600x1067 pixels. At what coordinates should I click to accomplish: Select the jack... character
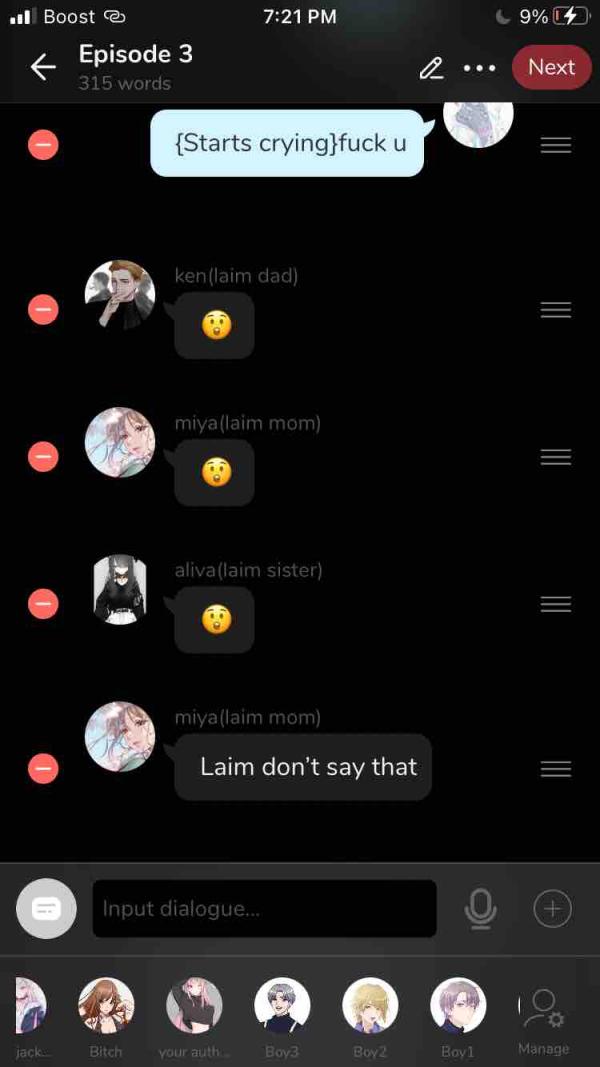click(x=28, y=1008)
